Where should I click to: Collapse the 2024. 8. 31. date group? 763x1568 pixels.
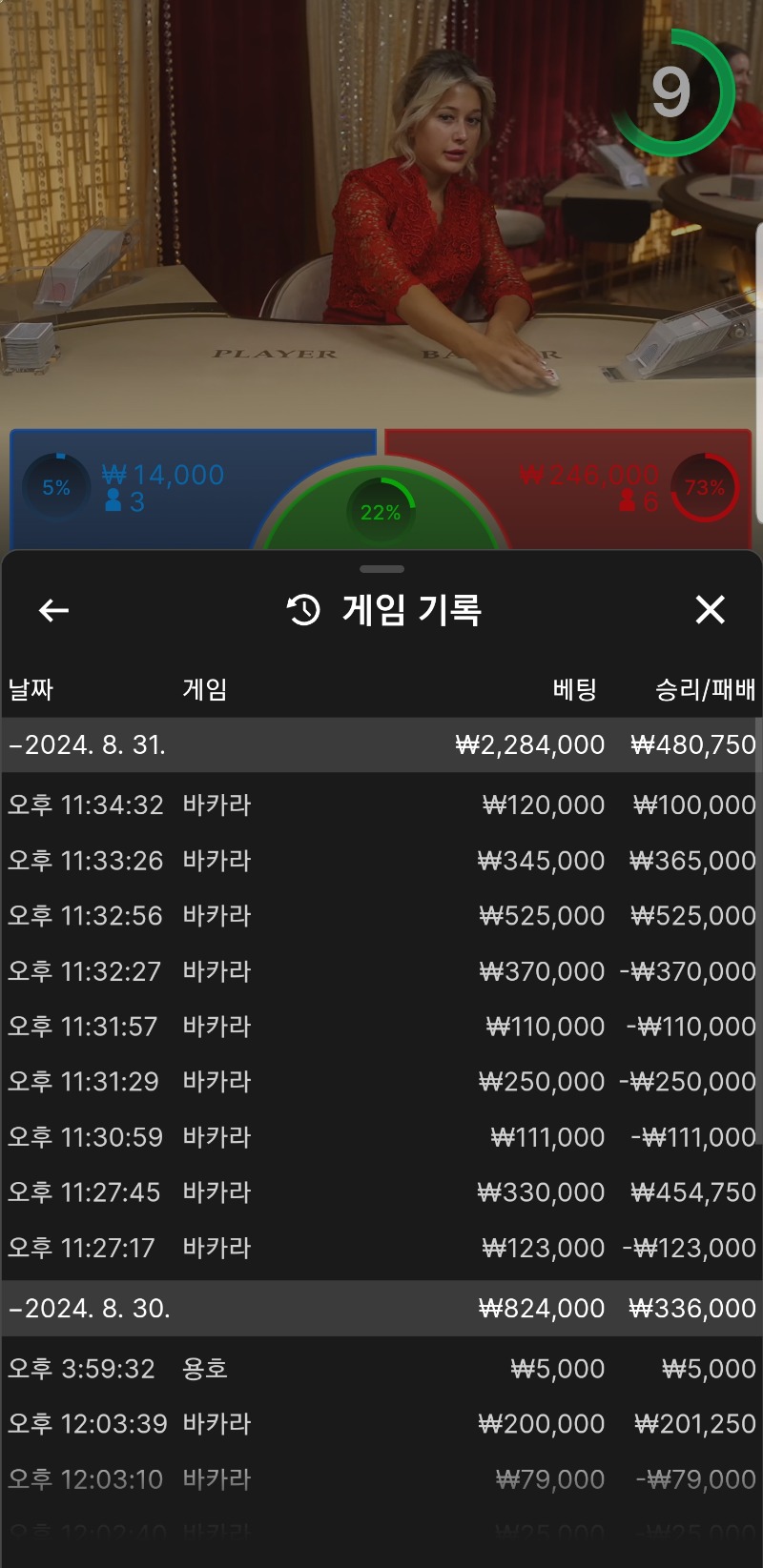[381, 744]
